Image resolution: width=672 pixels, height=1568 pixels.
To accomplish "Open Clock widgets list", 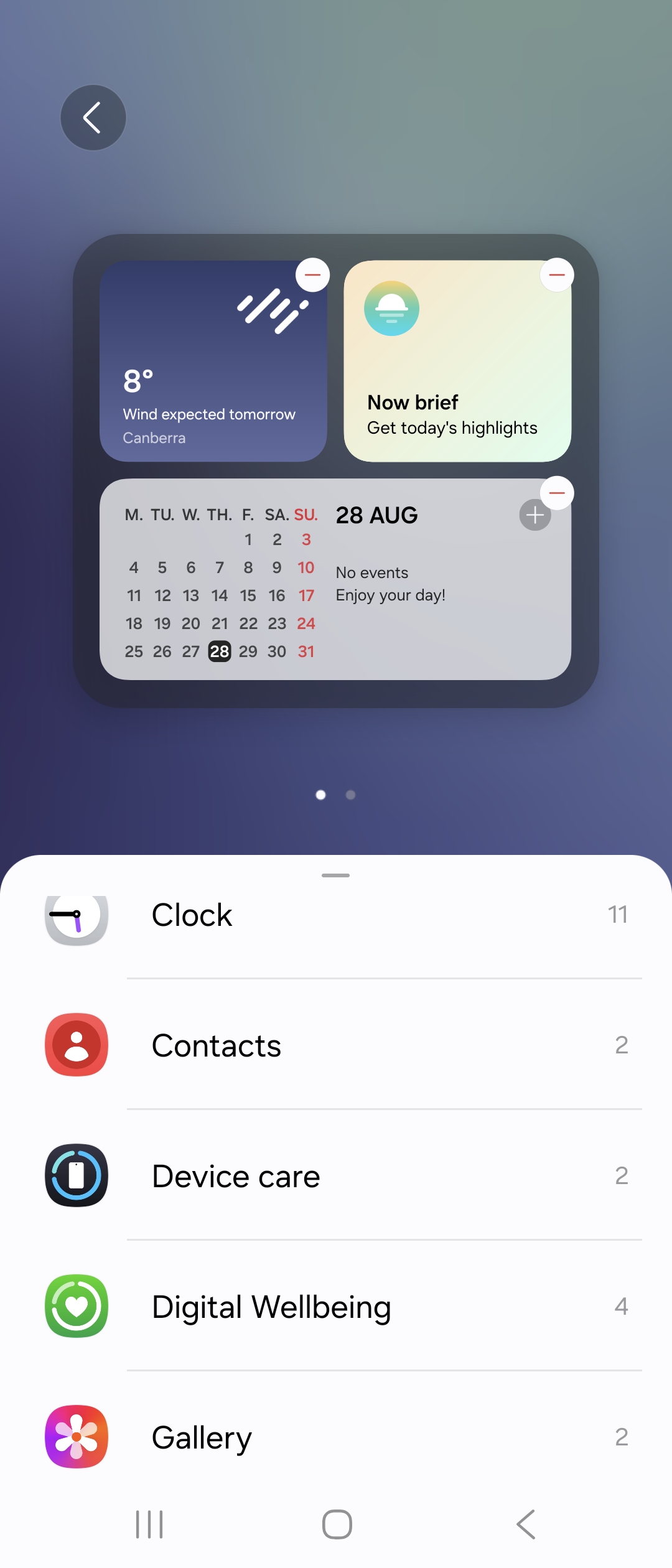I will tap(336, 915).
